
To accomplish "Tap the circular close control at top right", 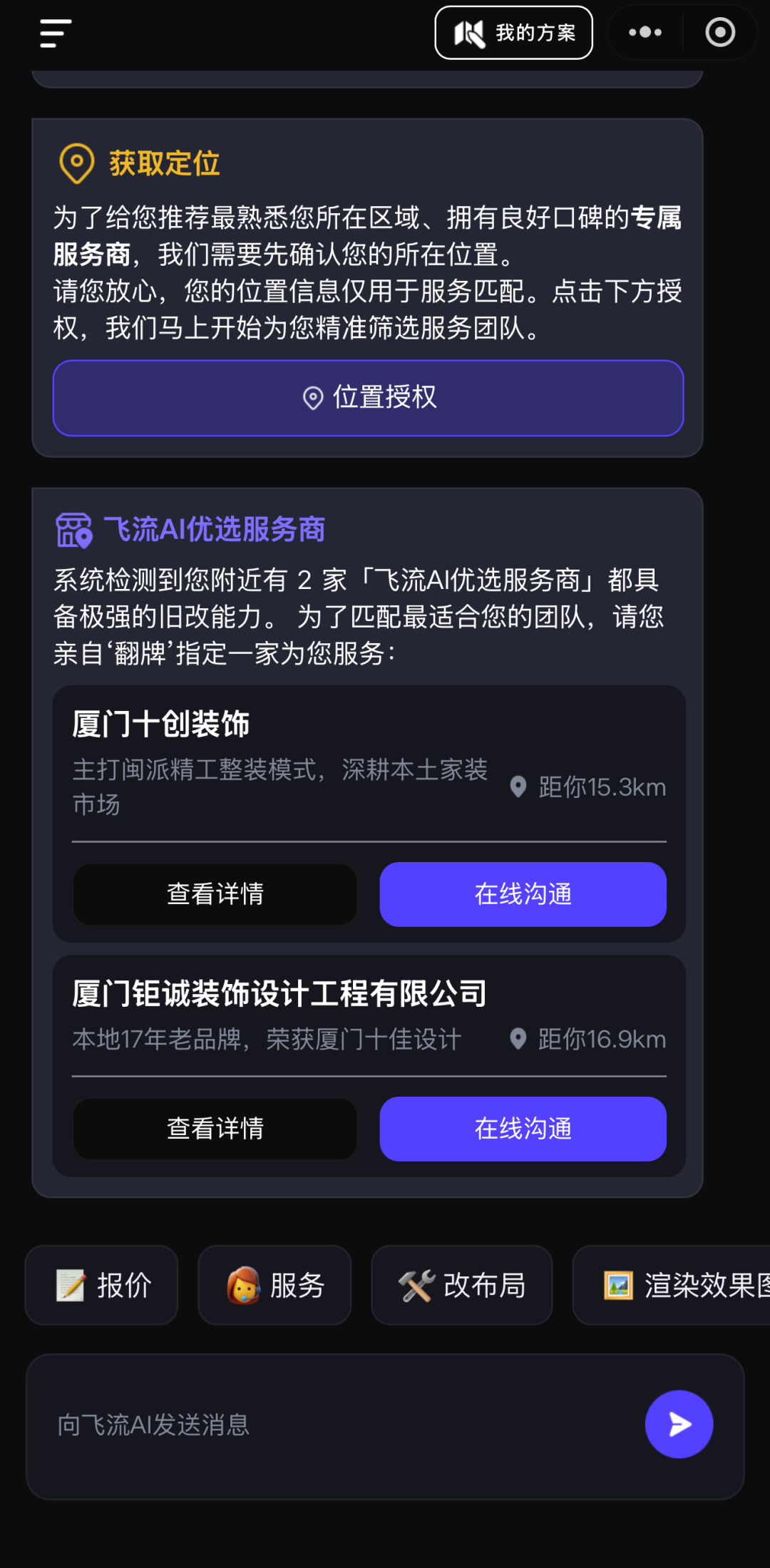I will [x=719, y=32].
